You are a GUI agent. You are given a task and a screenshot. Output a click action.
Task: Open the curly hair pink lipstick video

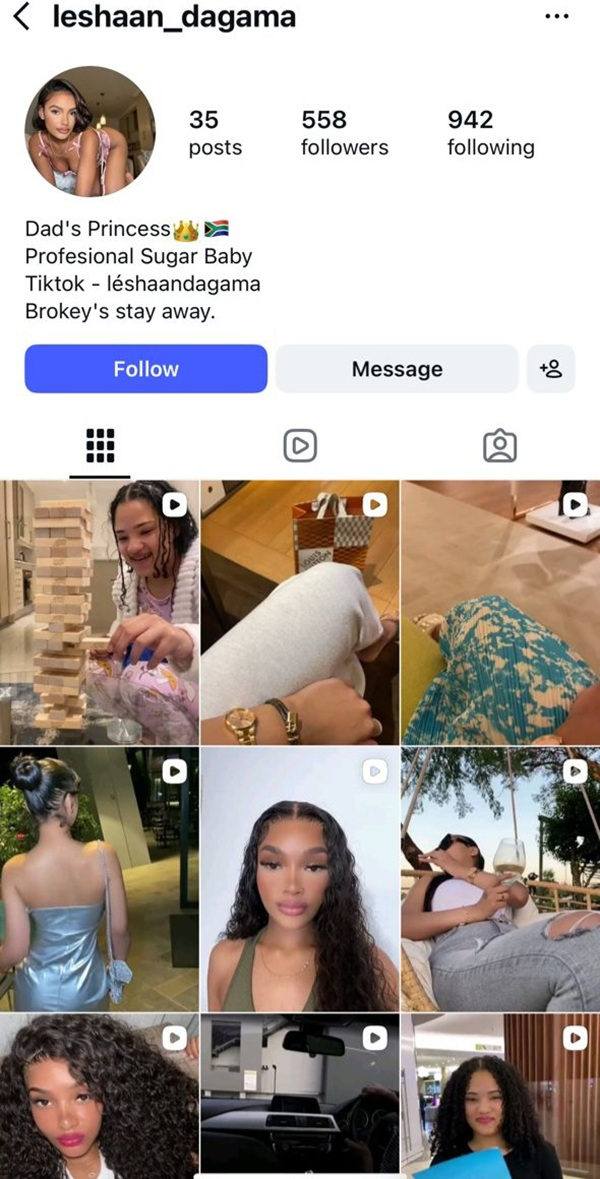point(99,1095)
